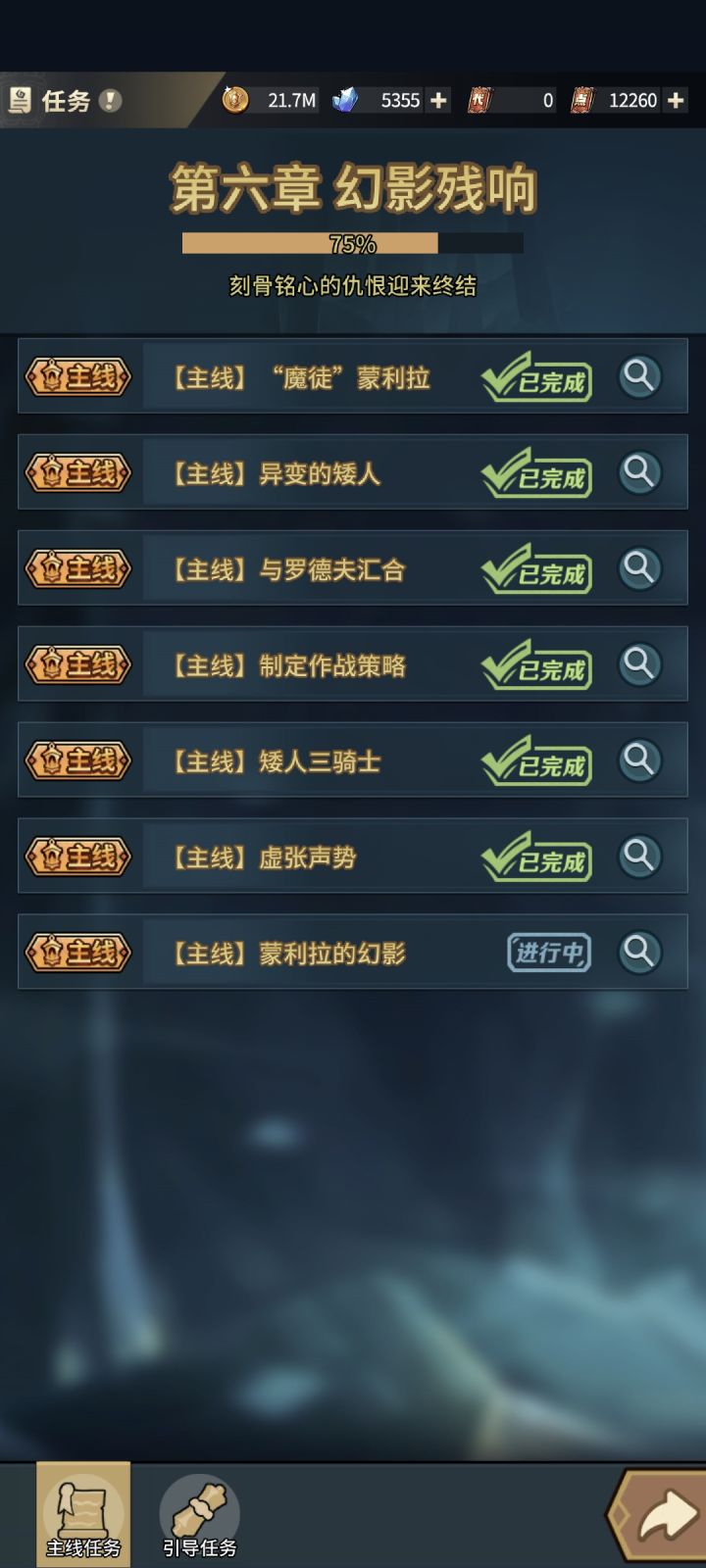Viewport: 706px width, 1568px height.
Task: View 与罗德夫汇合 quest via its magnifier icon
Action: click(x=639, y=568)
